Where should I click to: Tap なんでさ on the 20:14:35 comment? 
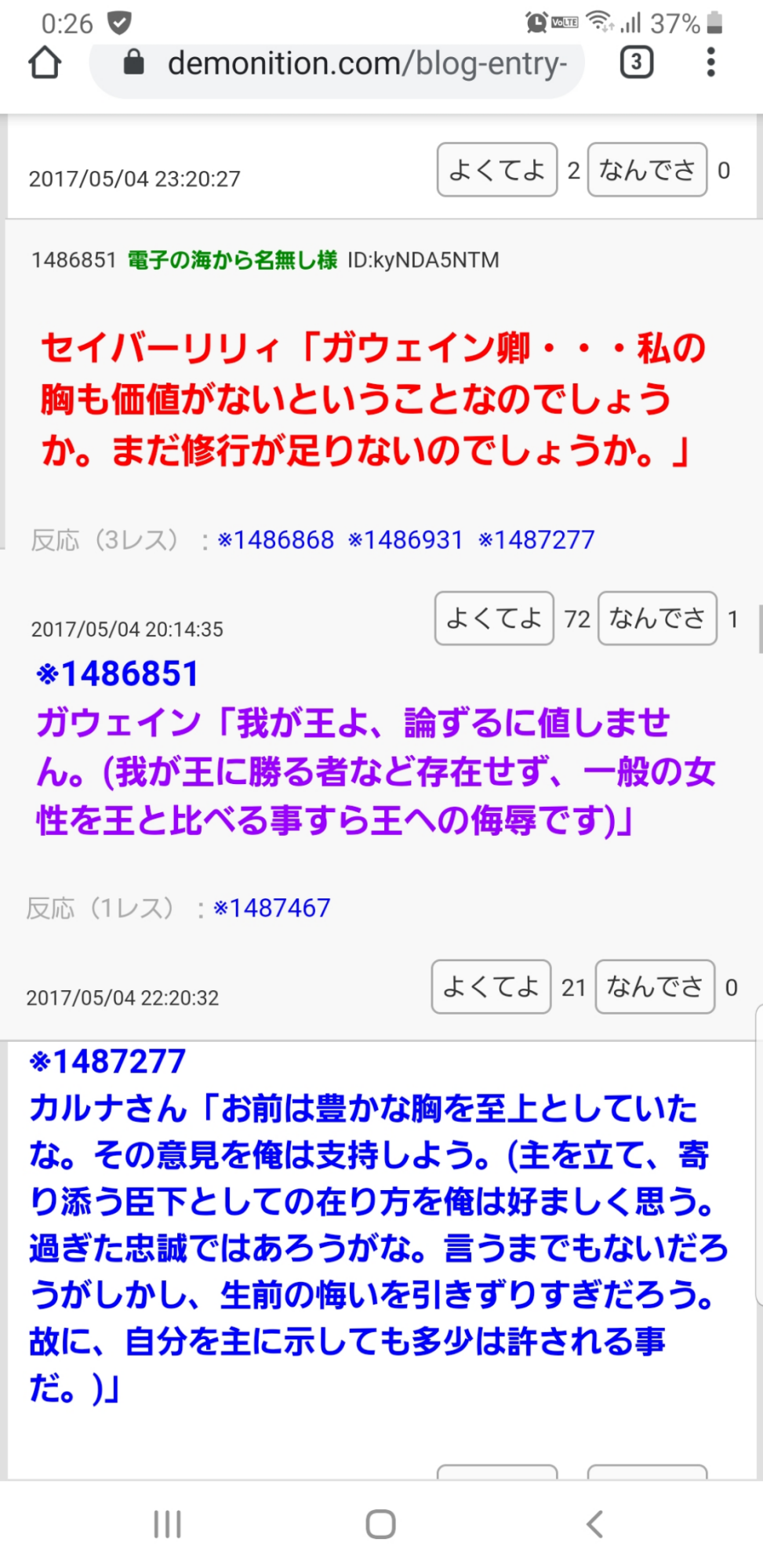[x=657, y=619]
